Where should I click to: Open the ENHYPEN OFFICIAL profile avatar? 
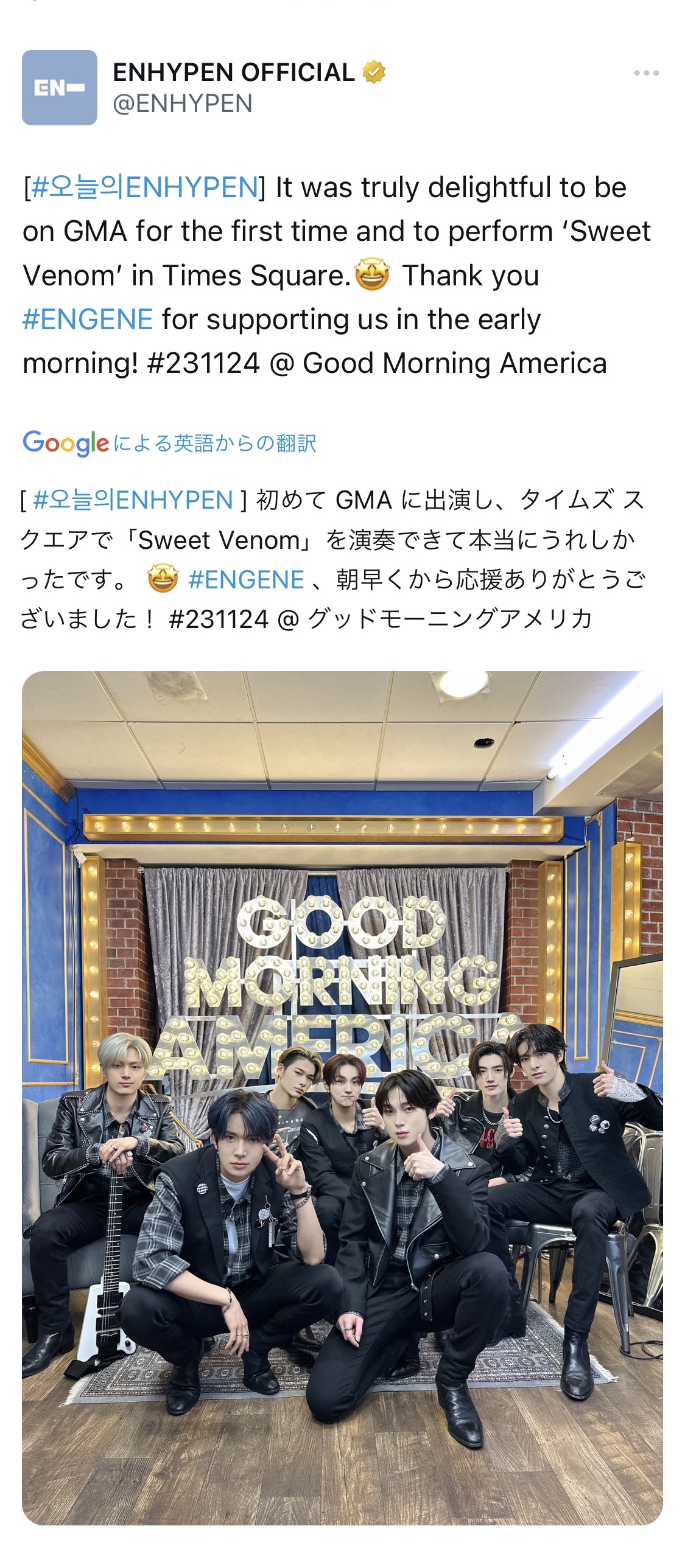pyautogui.click(x=60, y=88)
